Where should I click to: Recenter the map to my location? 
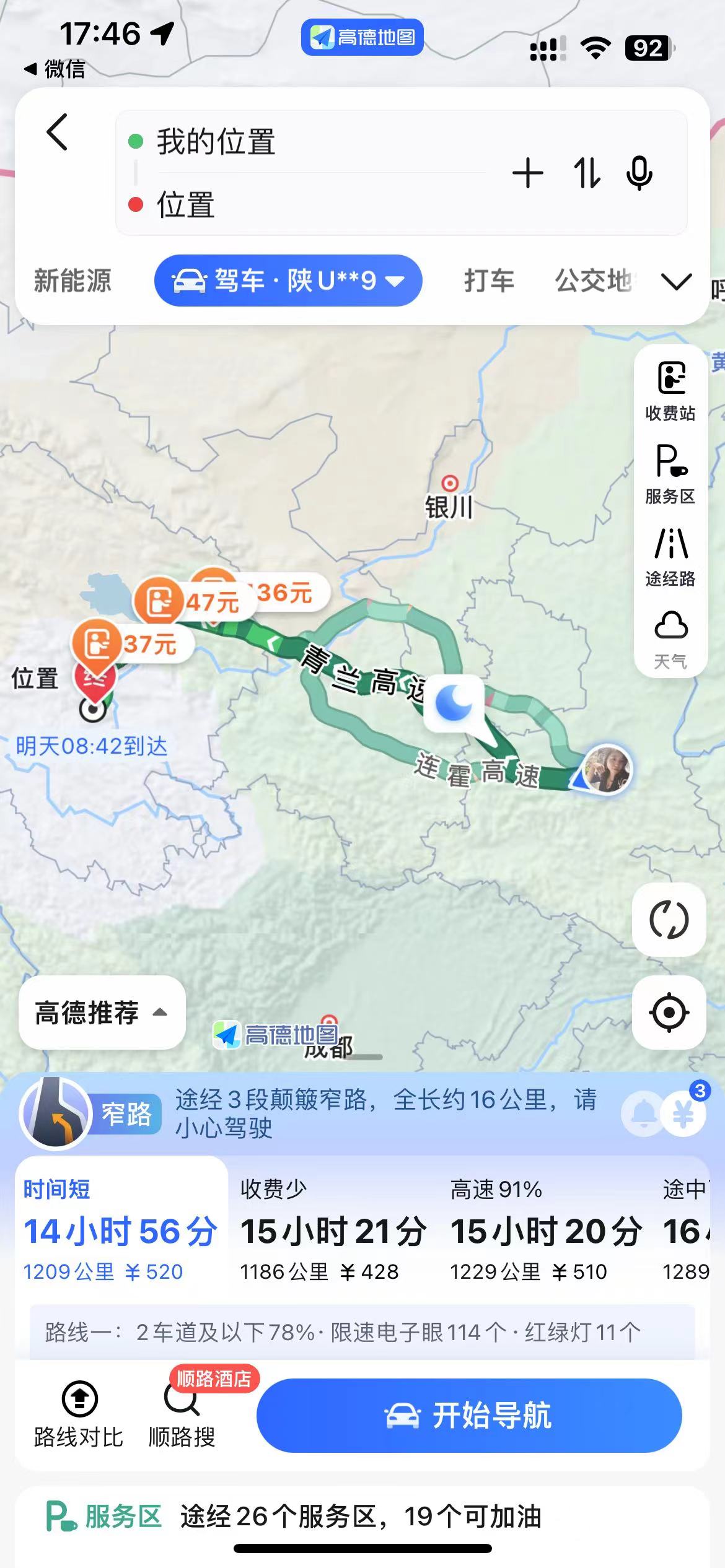tap(669, 1013)
